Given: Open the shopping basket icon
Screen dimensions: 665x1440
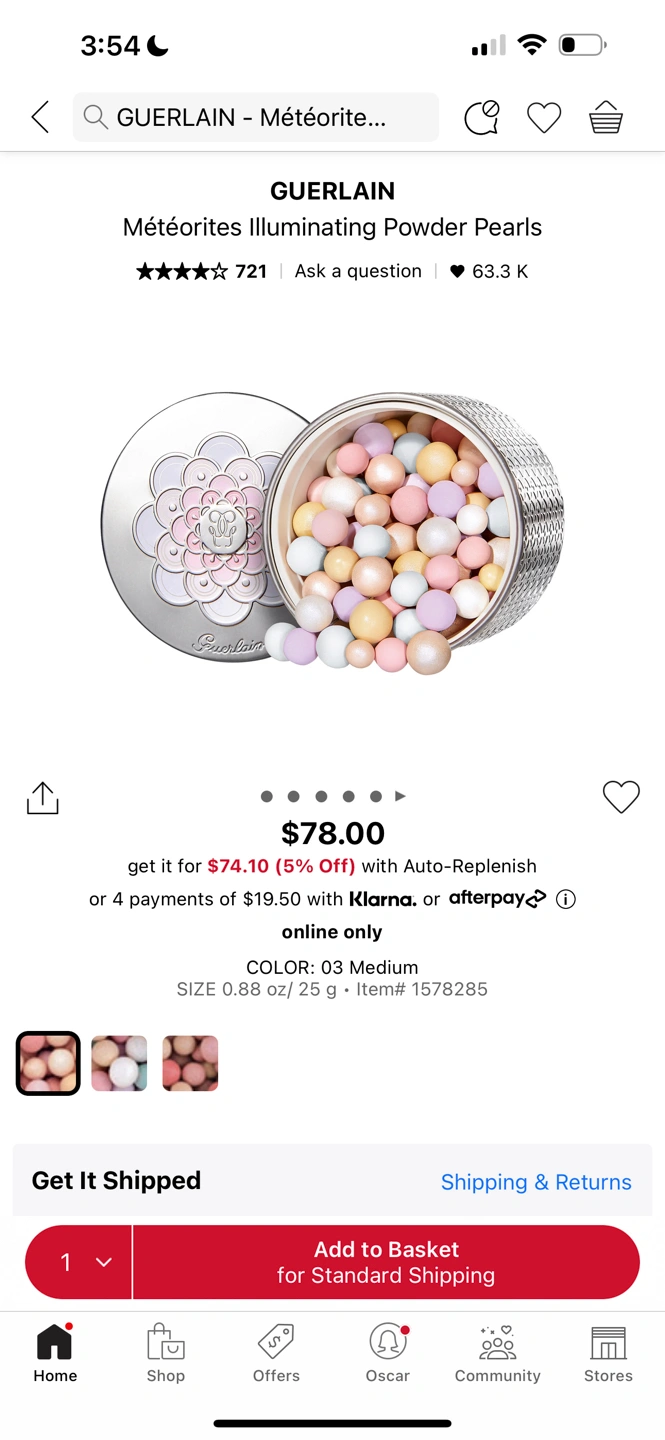Looking at the screenshot, I should (x=606, y=117).
